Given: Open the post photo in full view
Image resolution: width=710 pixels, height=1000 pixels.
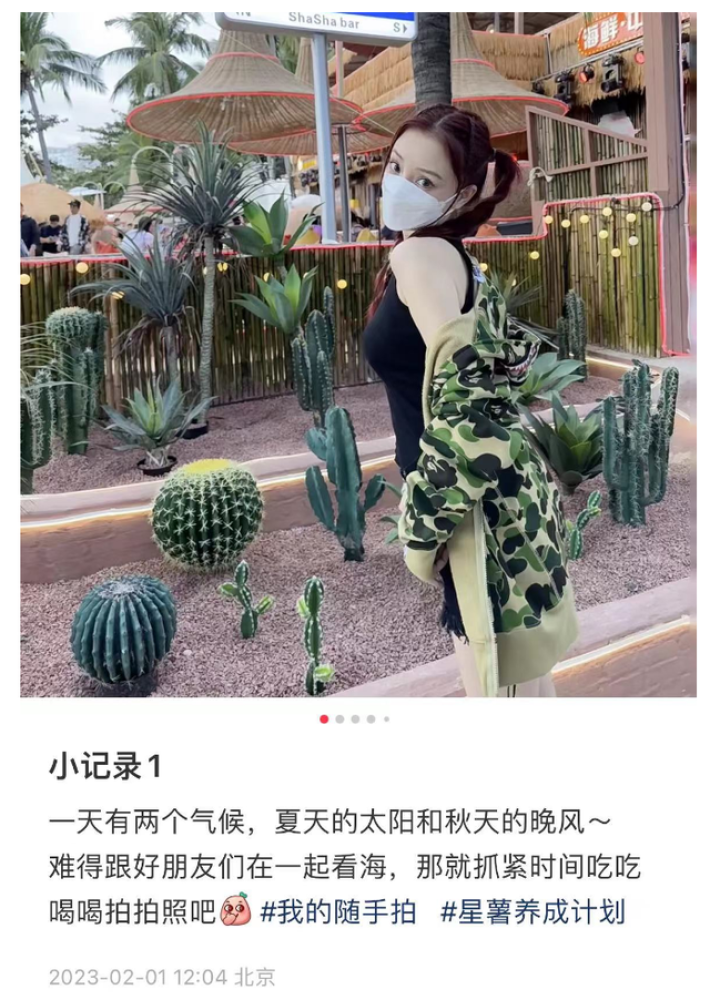Looking at the screenshot, I should (x=358, y=355).
